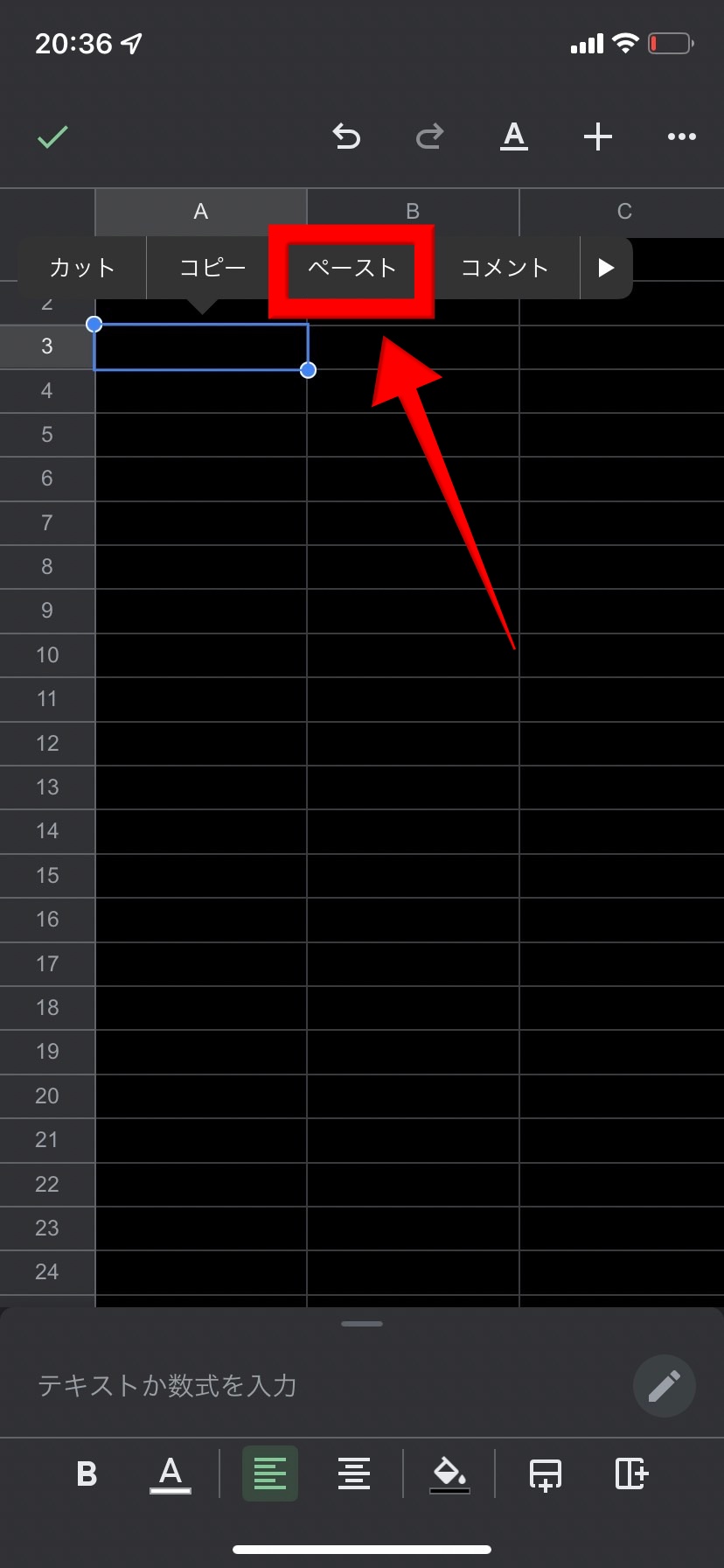Tap ペースト to paste into the cell

tap(352, 268)
